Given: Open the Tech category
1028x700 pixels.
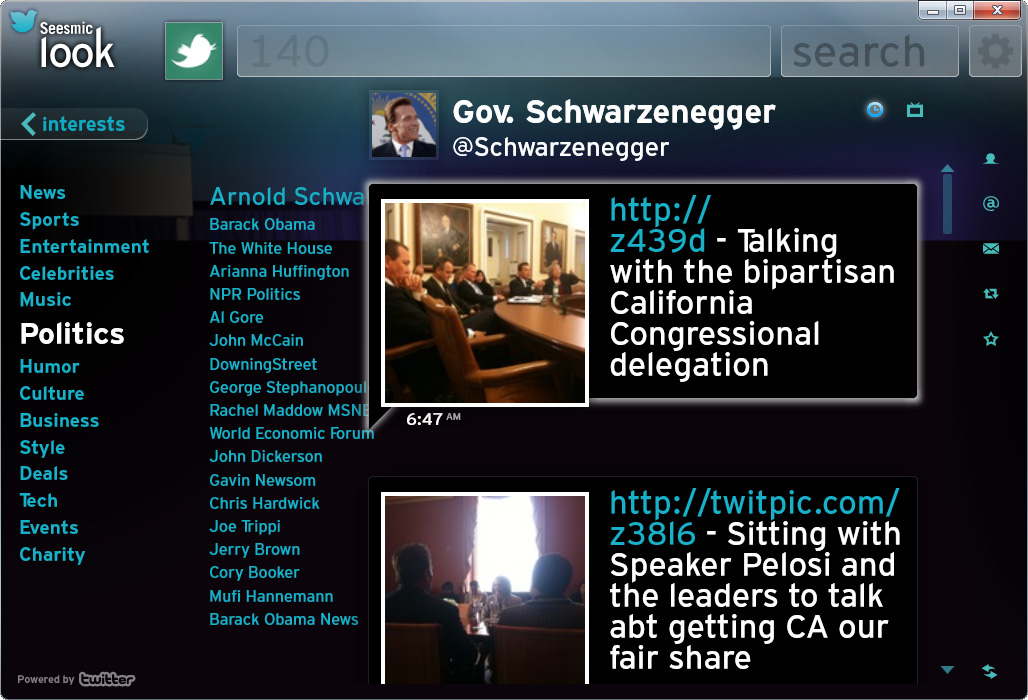Looking at the screenshot, I should pos(39,501).
